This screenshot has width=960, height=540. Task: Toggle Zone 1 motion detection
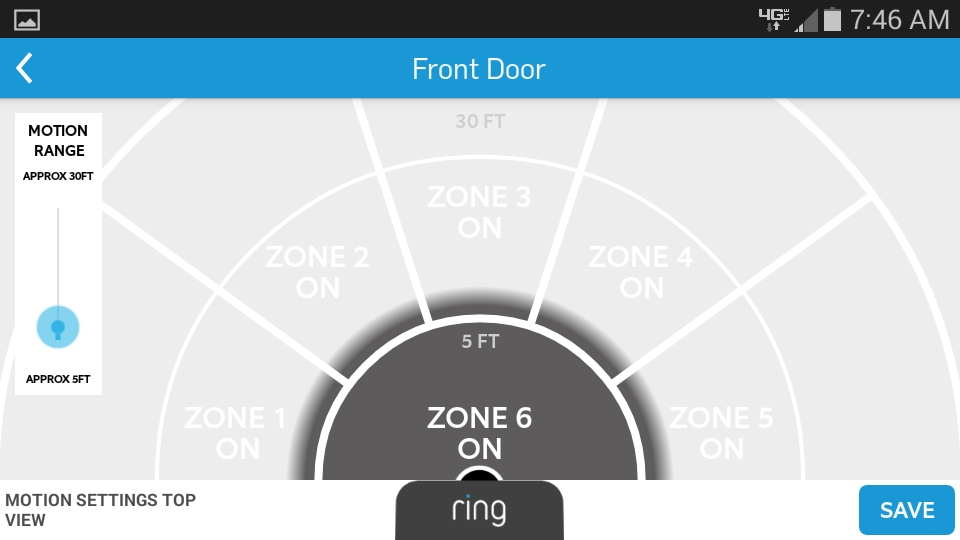tap(237, 432)
